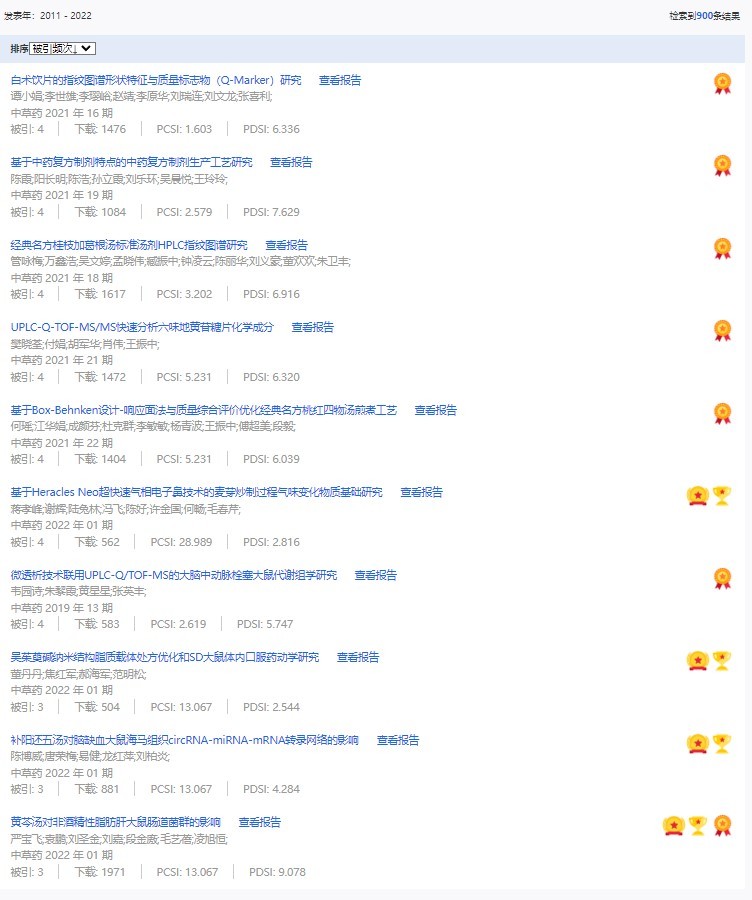Image resolution: width=752 pixels, height=900 pixels.
Task: Tap 查看报告 beside 中药复方制剂生产工艺研究
Action: (x=291, y=162)
